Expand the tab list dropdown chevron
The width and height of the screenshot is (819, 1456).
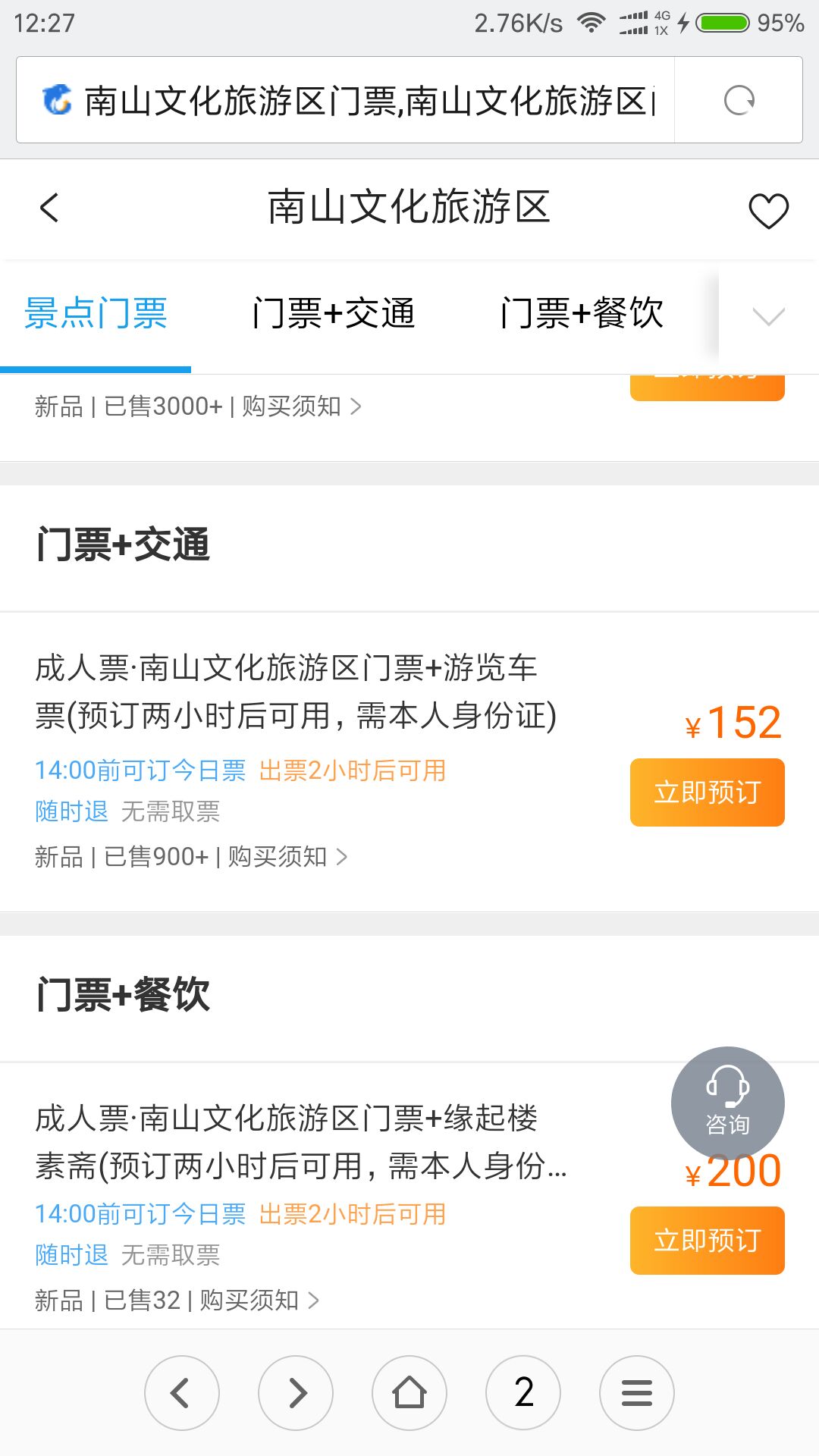[x=768, y=316]
